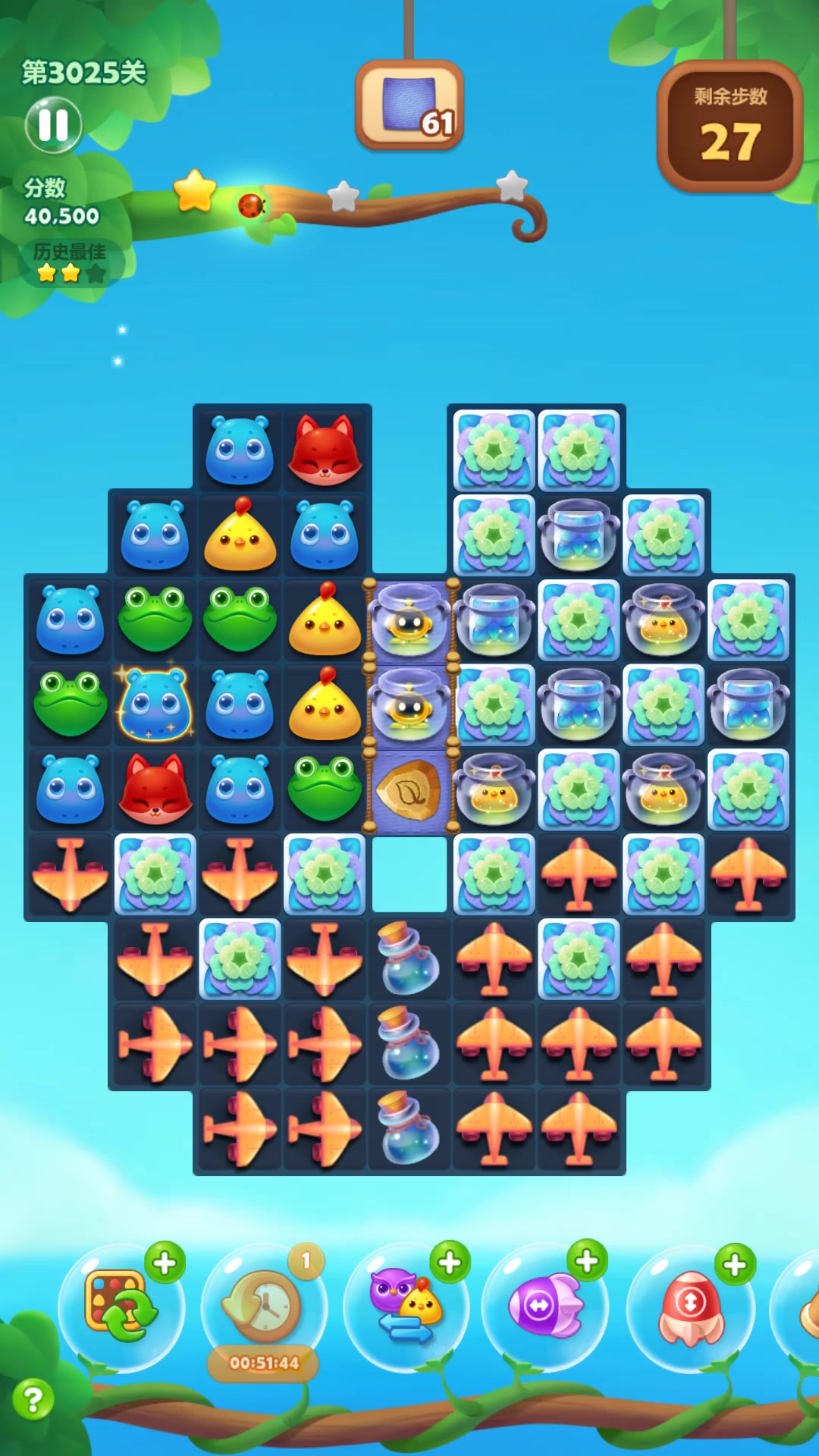
Task: Tap the glowing highlighted blue hippo tile
Action: 155,704
